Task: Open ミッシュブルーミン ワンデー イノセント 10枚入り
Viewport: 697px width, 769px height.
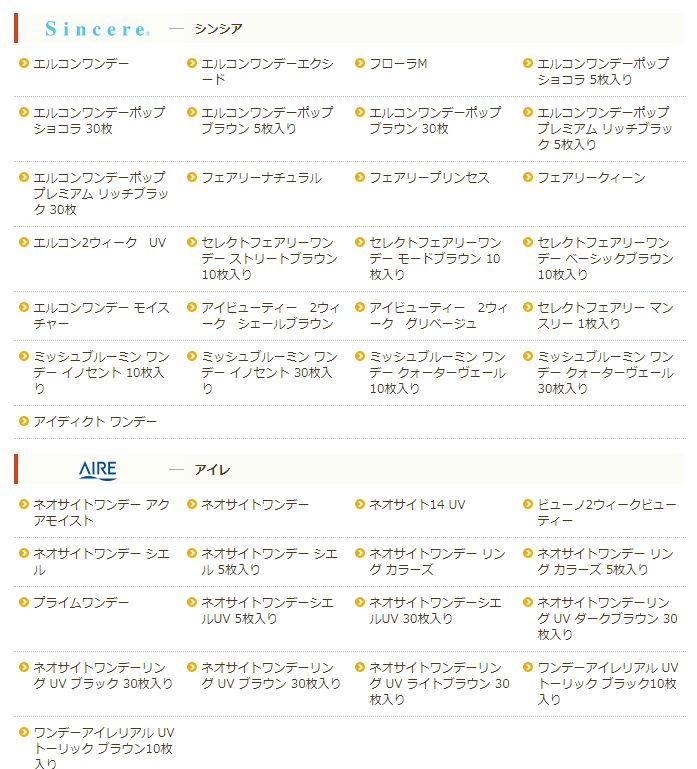Action: 100,372
